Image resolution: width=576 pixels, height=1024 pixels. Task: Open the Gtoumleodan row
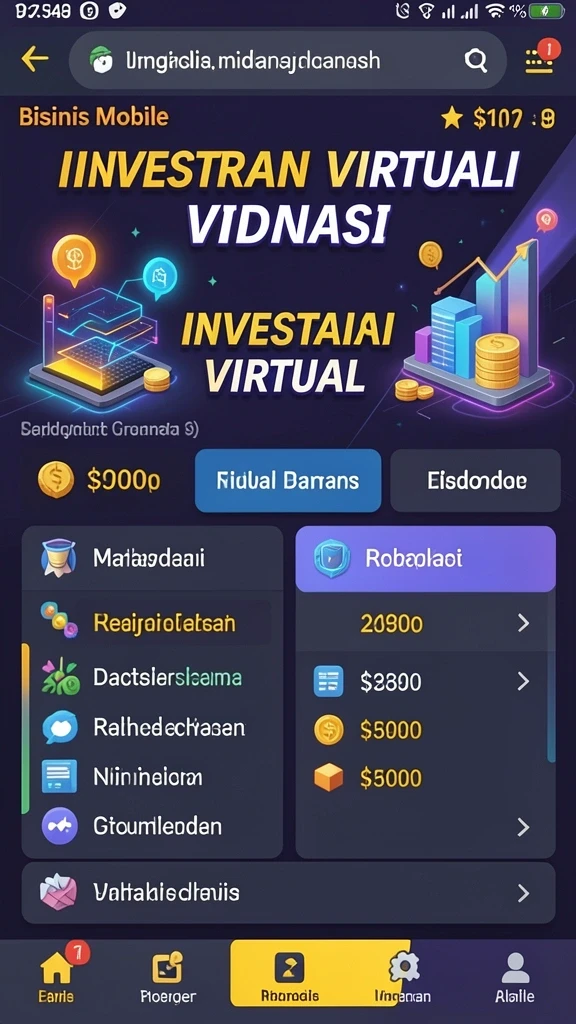[153, 826]
